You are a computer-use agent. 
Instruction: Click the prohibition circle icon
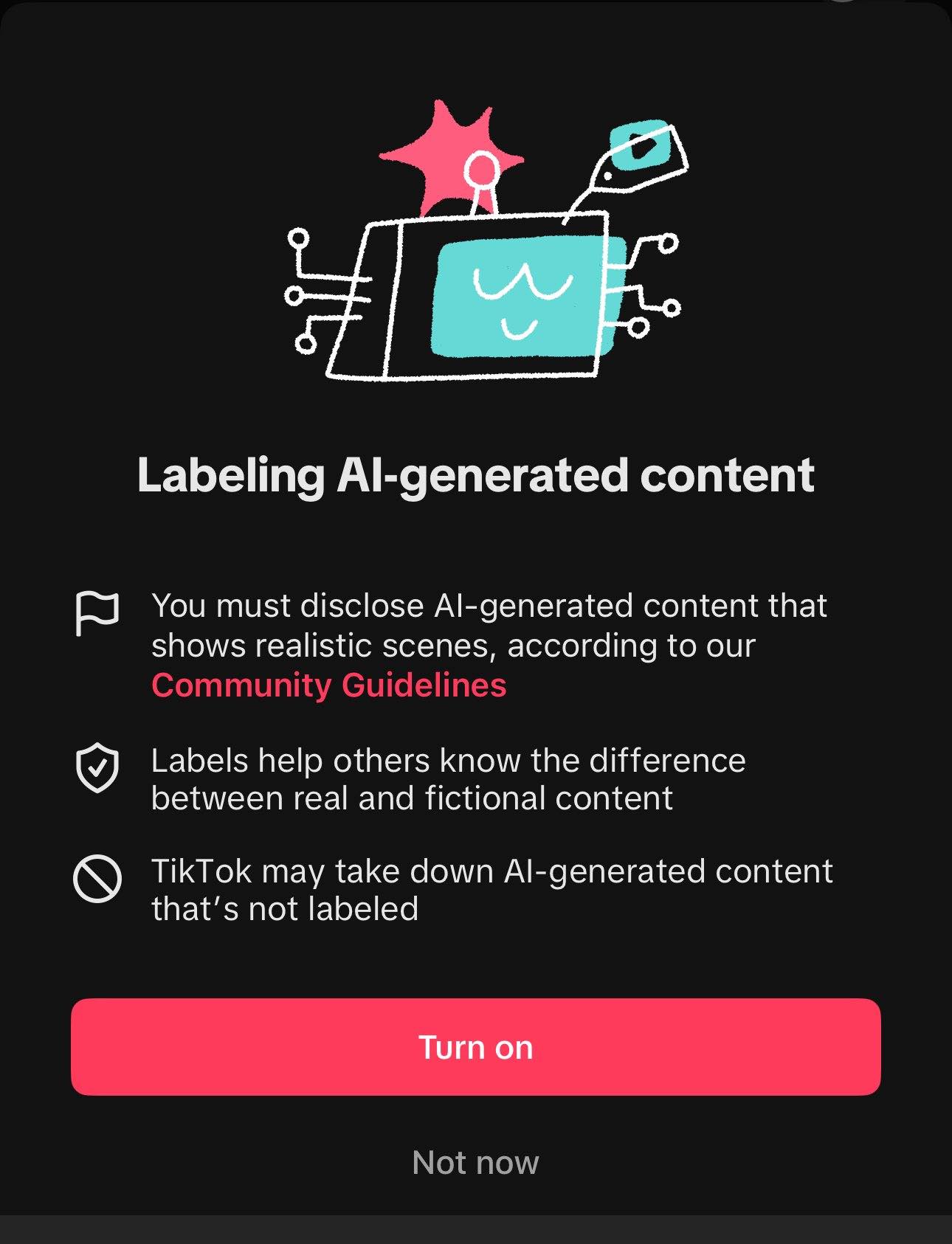click(x=95, y=880)
